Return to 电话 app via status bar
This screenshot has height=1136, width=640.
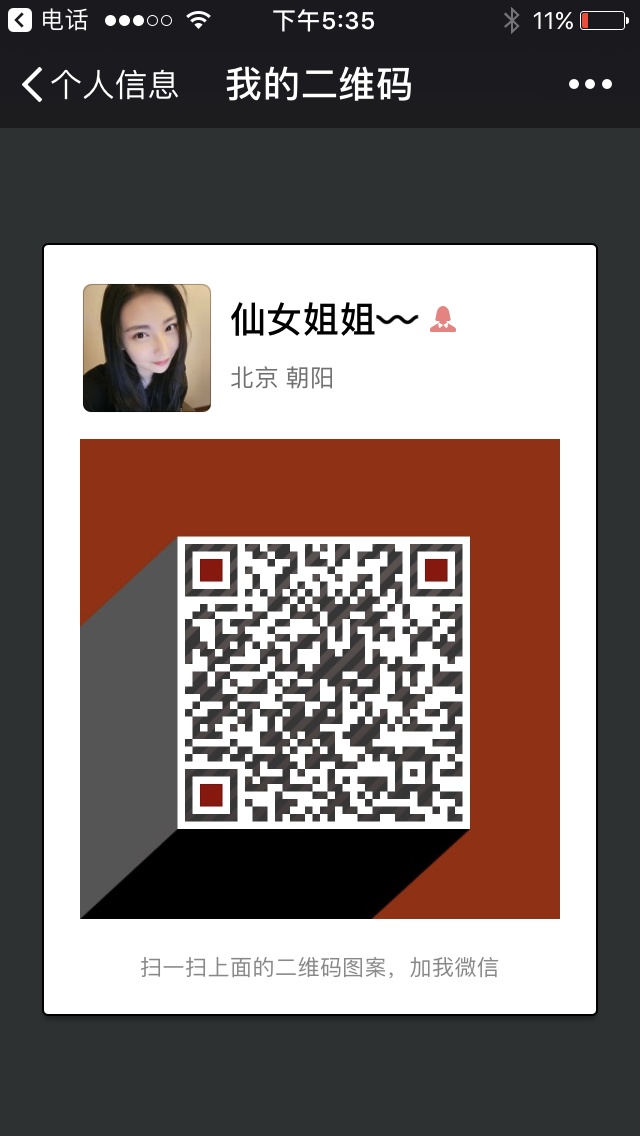click(48, 20)
